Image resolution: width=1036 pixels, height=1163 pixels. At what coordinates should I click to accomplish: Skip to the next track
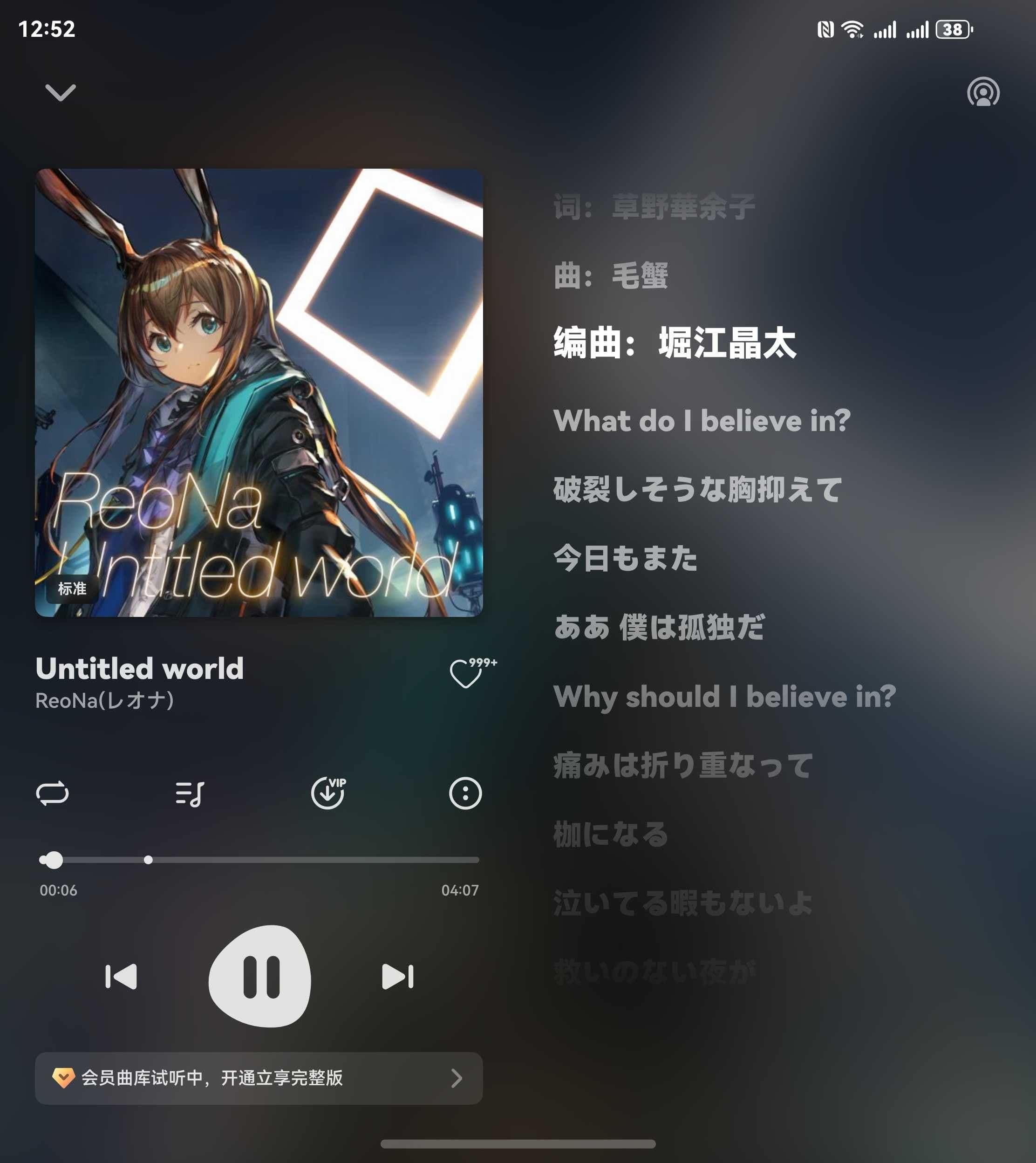pyautogui.click(x=397, y=976)
